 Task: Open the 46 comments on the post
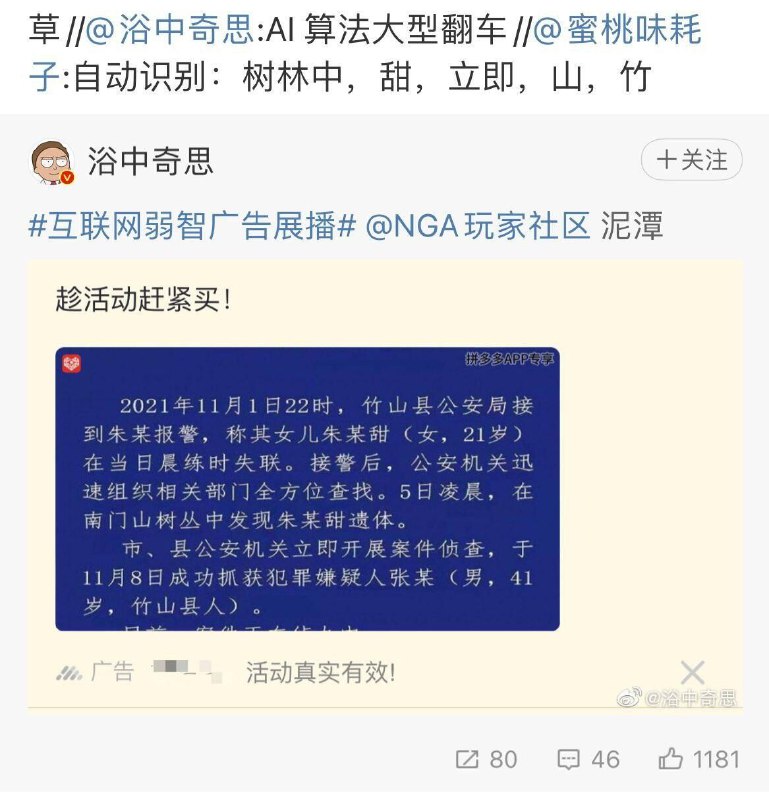[x=588, y=759]
